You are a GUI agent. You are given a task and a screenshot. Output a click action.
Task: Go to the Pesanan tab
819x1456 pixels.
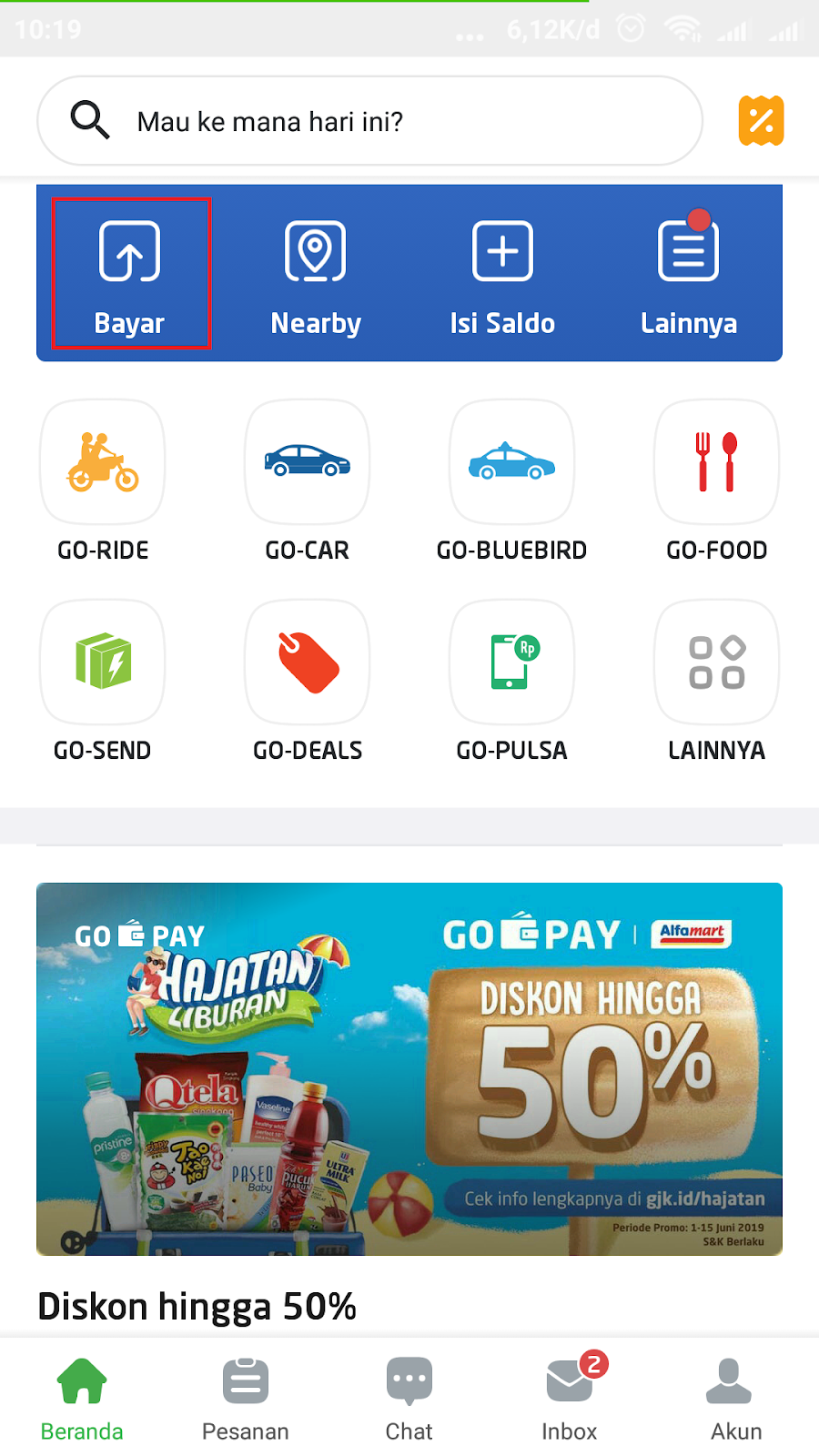(246, 1399)
